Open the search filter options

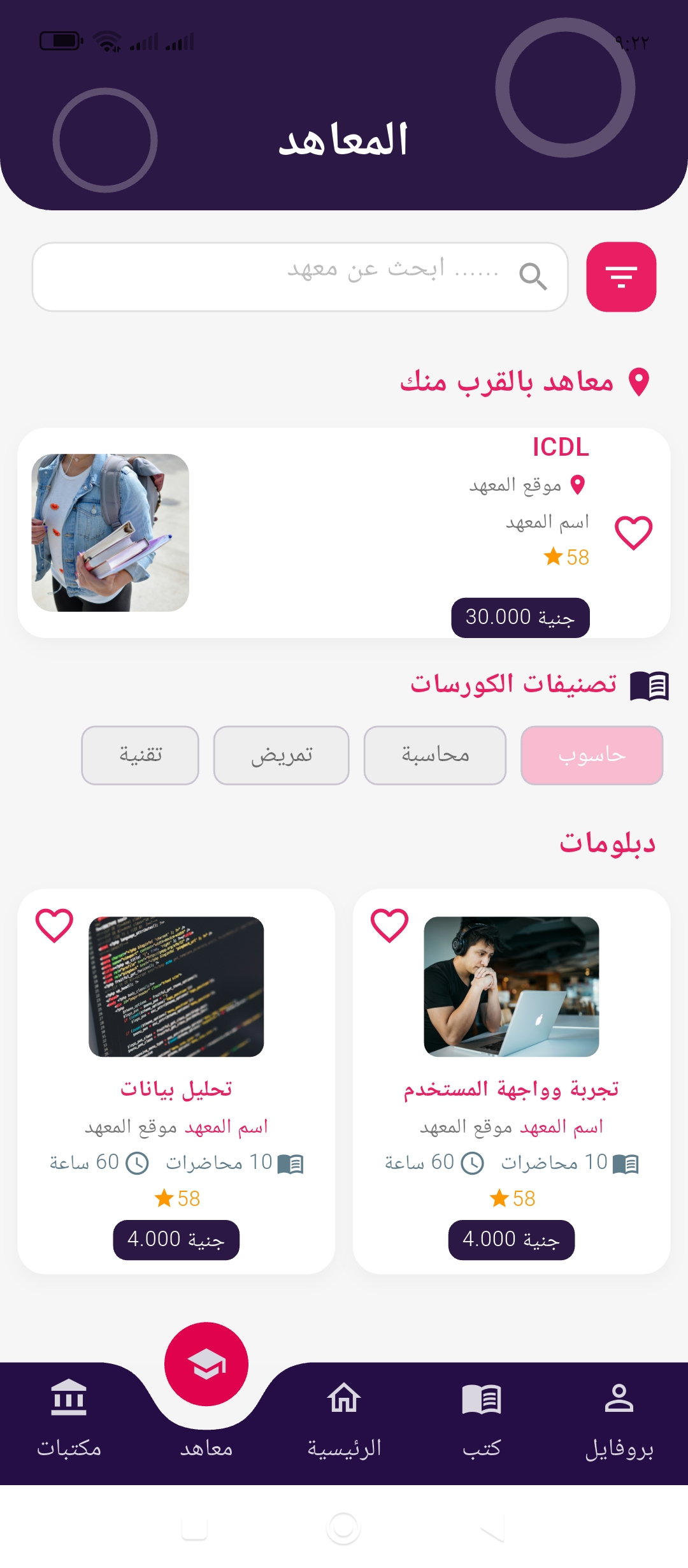622,277
